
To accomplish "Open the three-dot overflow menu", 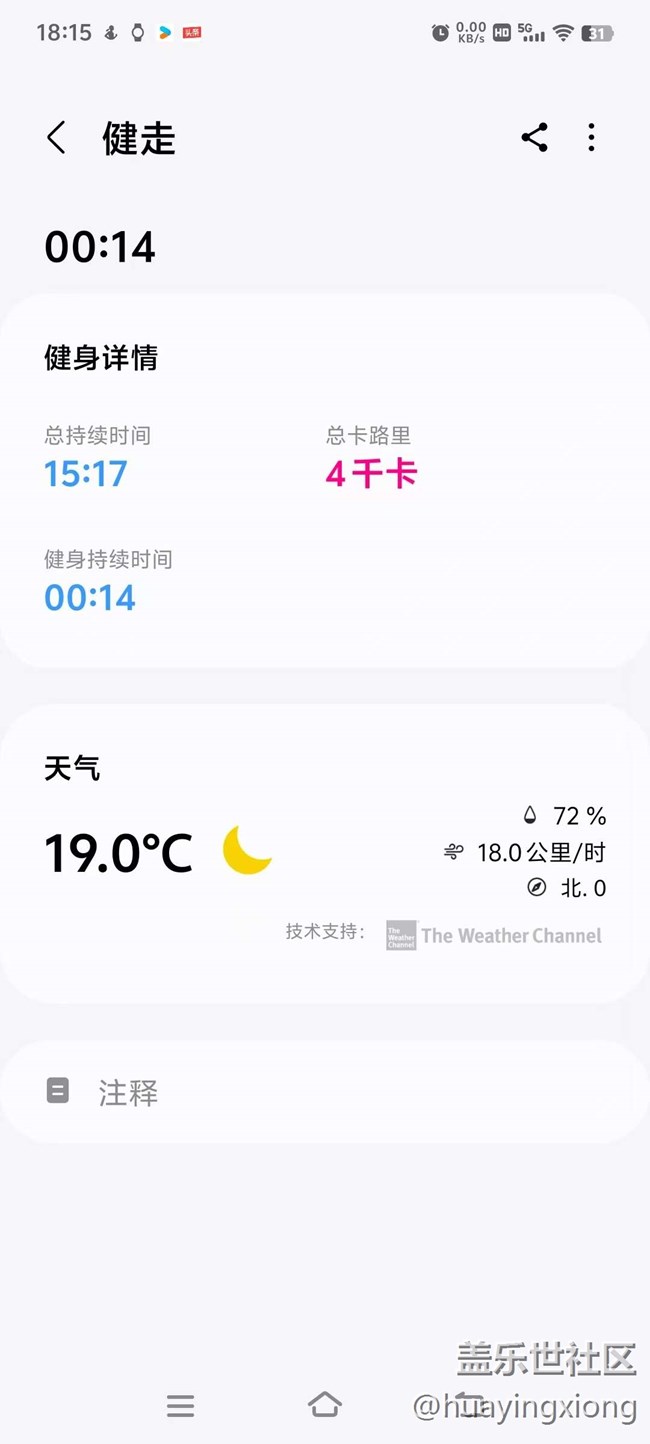I will click(591, 138).
